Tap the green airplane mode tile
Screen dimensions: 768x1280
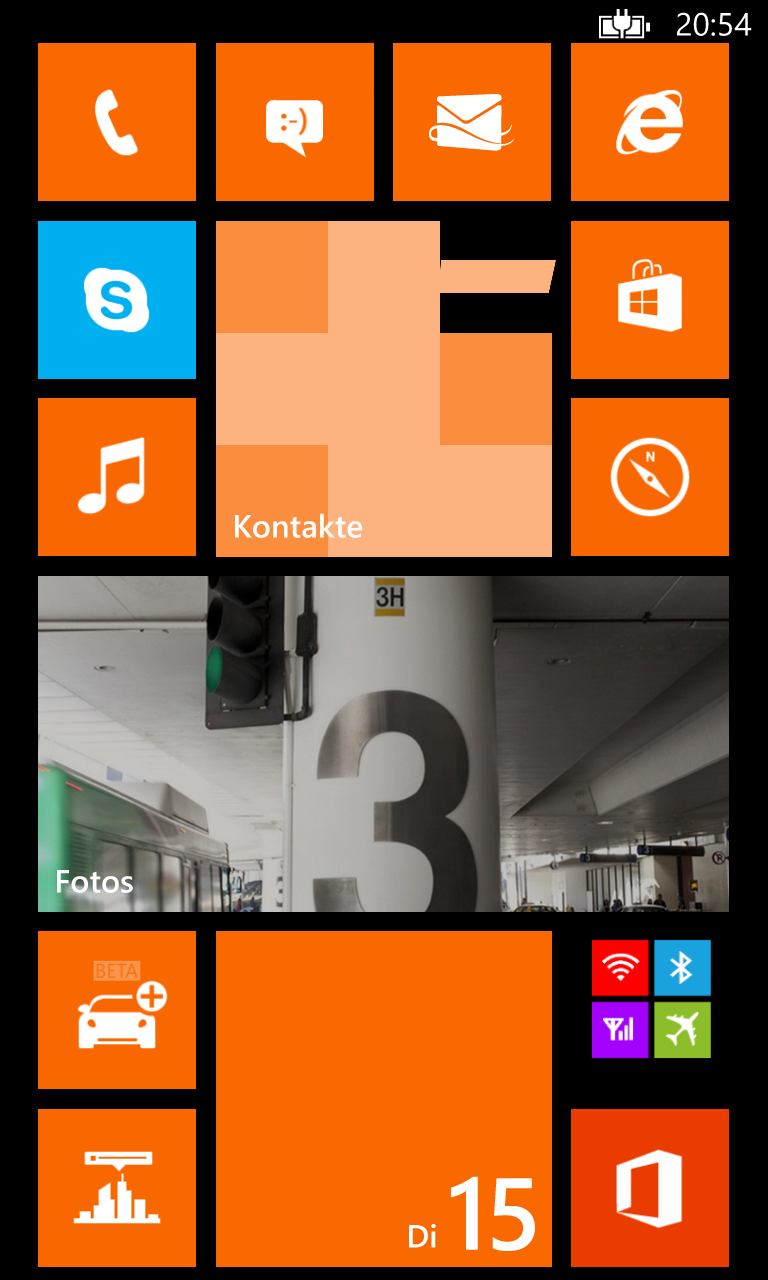point(682,1030)
